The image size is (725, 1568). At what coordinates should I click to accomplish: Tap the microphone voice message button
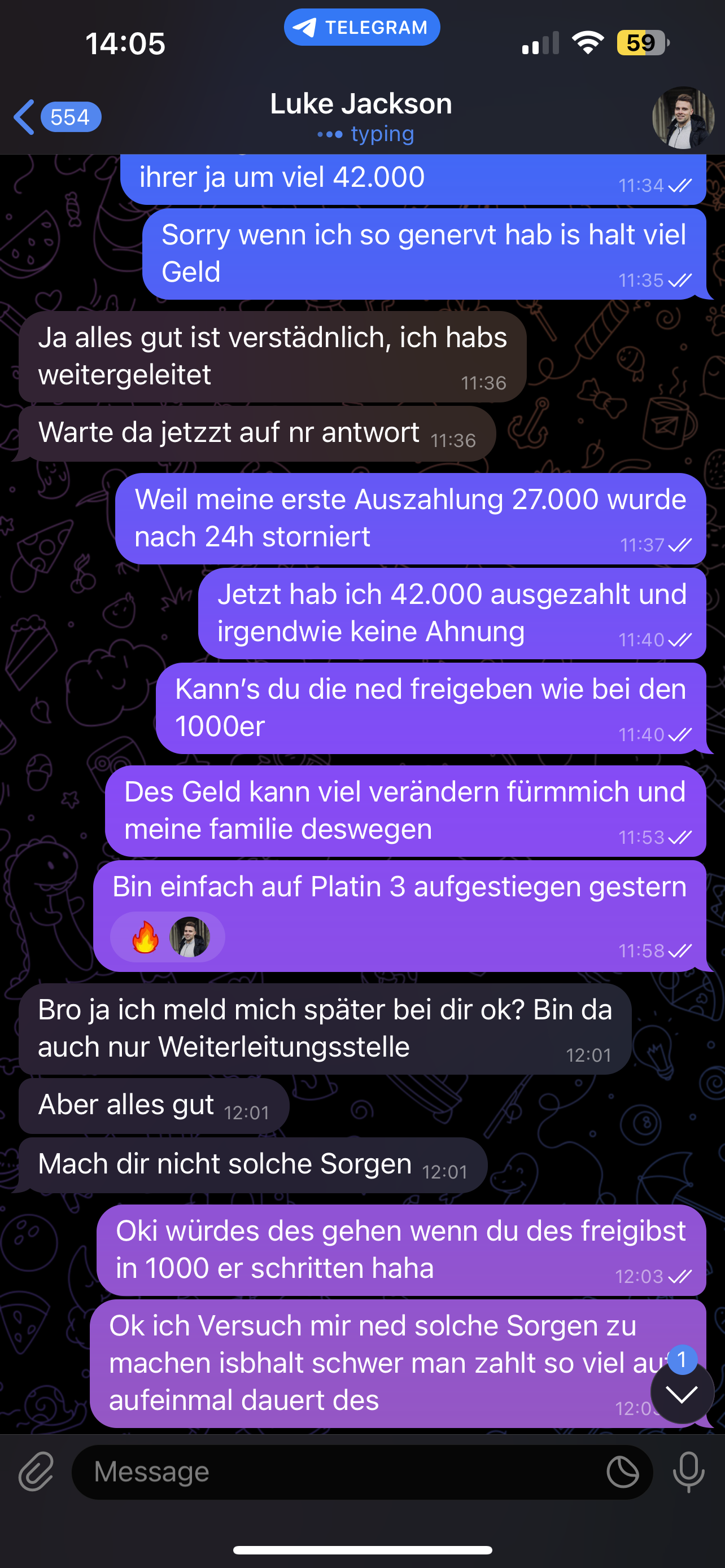point(688,1472)
